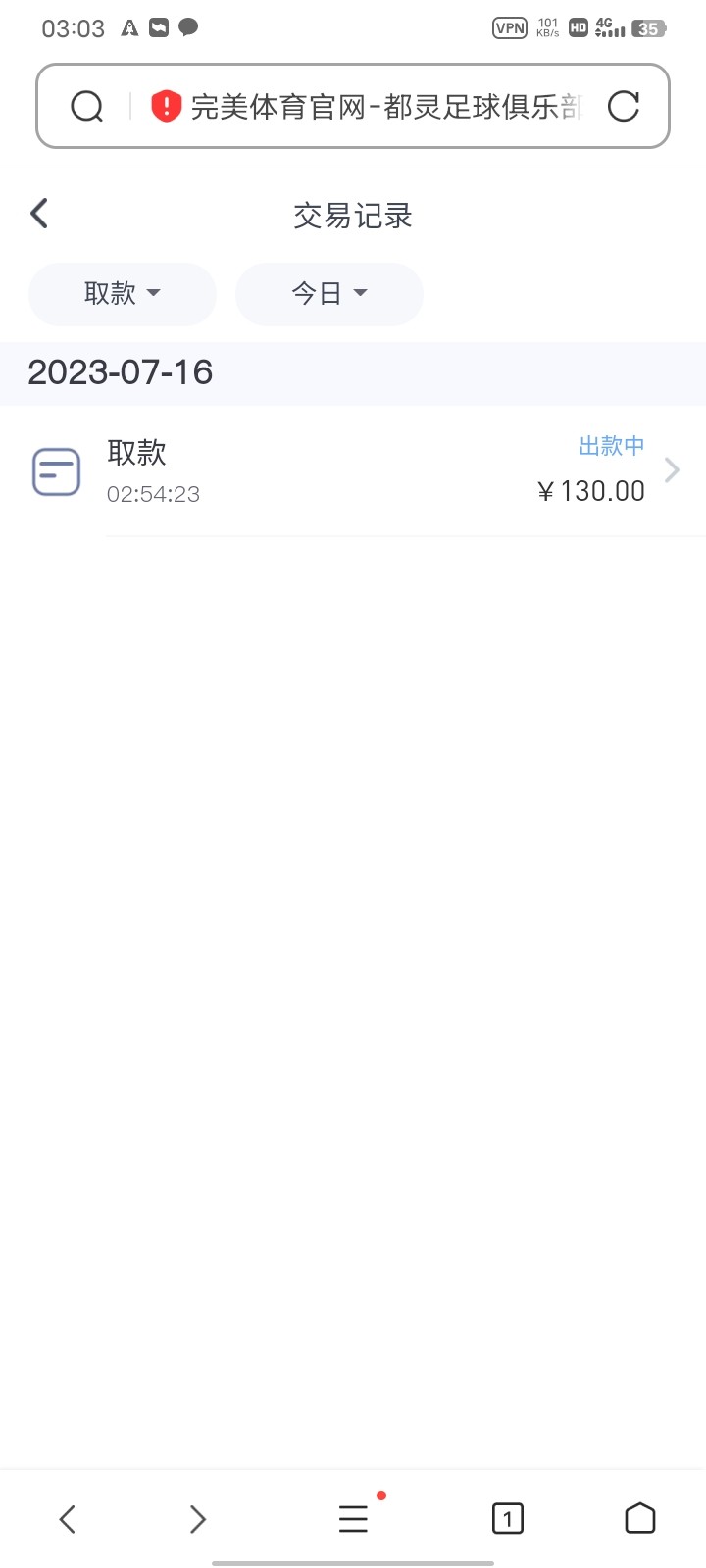The image size is (706, 1568).
Task: Navigate back with the browser back arrow
Action: (x=68, y=1519)
